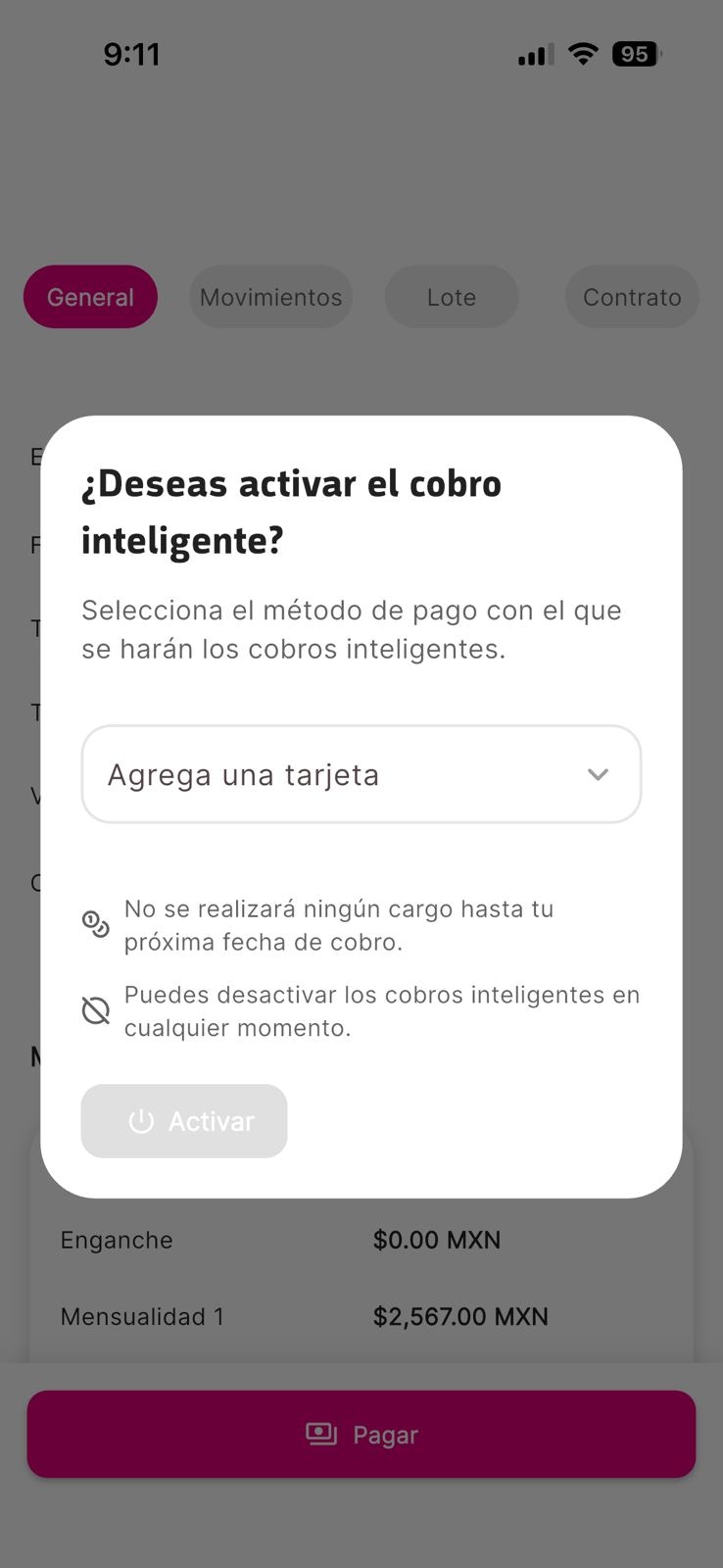Click the crossed-out circle deactivation icon
Screen dimensions: 723x1568
pos(95,1009)
